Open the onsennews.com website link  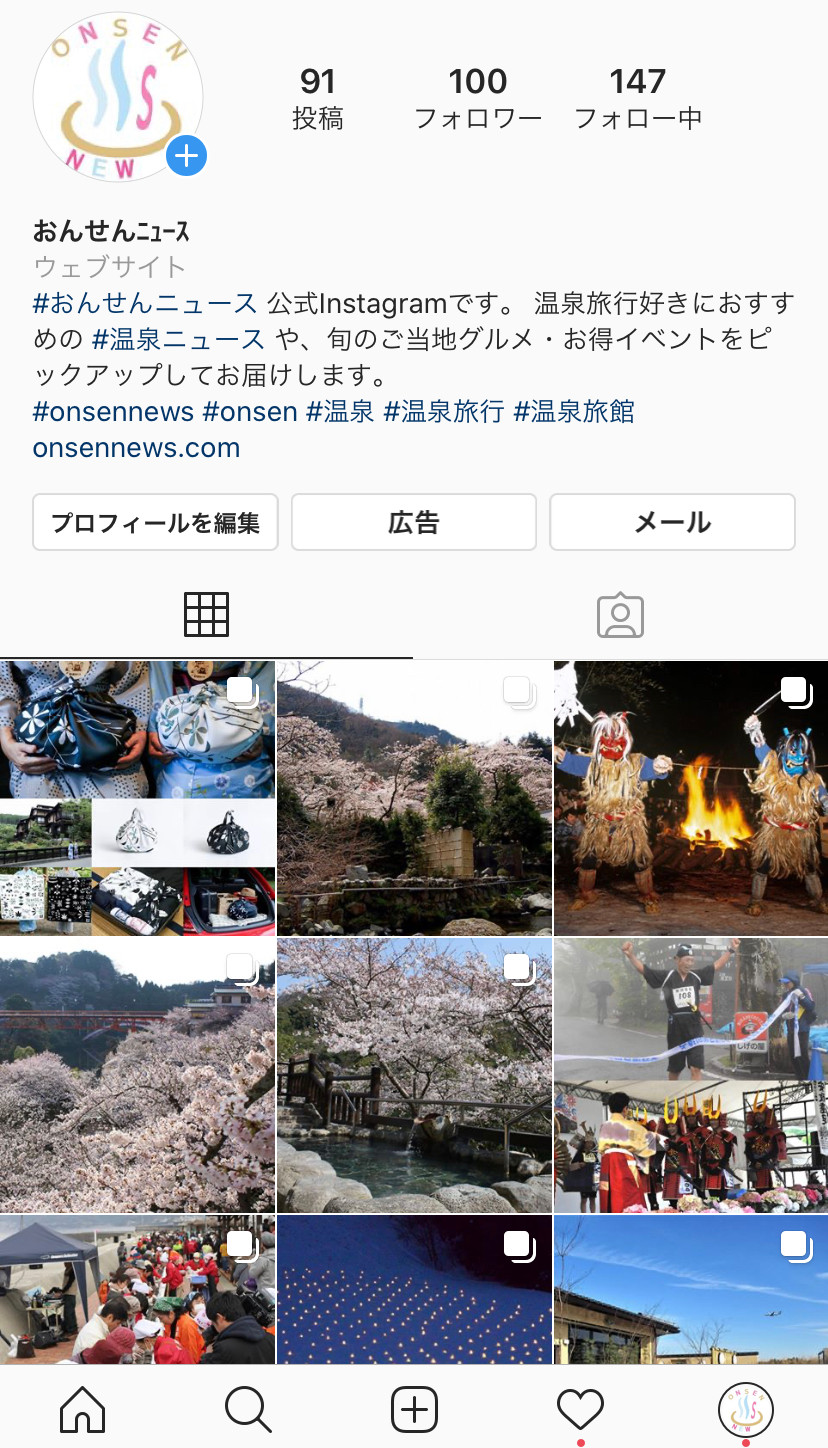pos(137,447)
